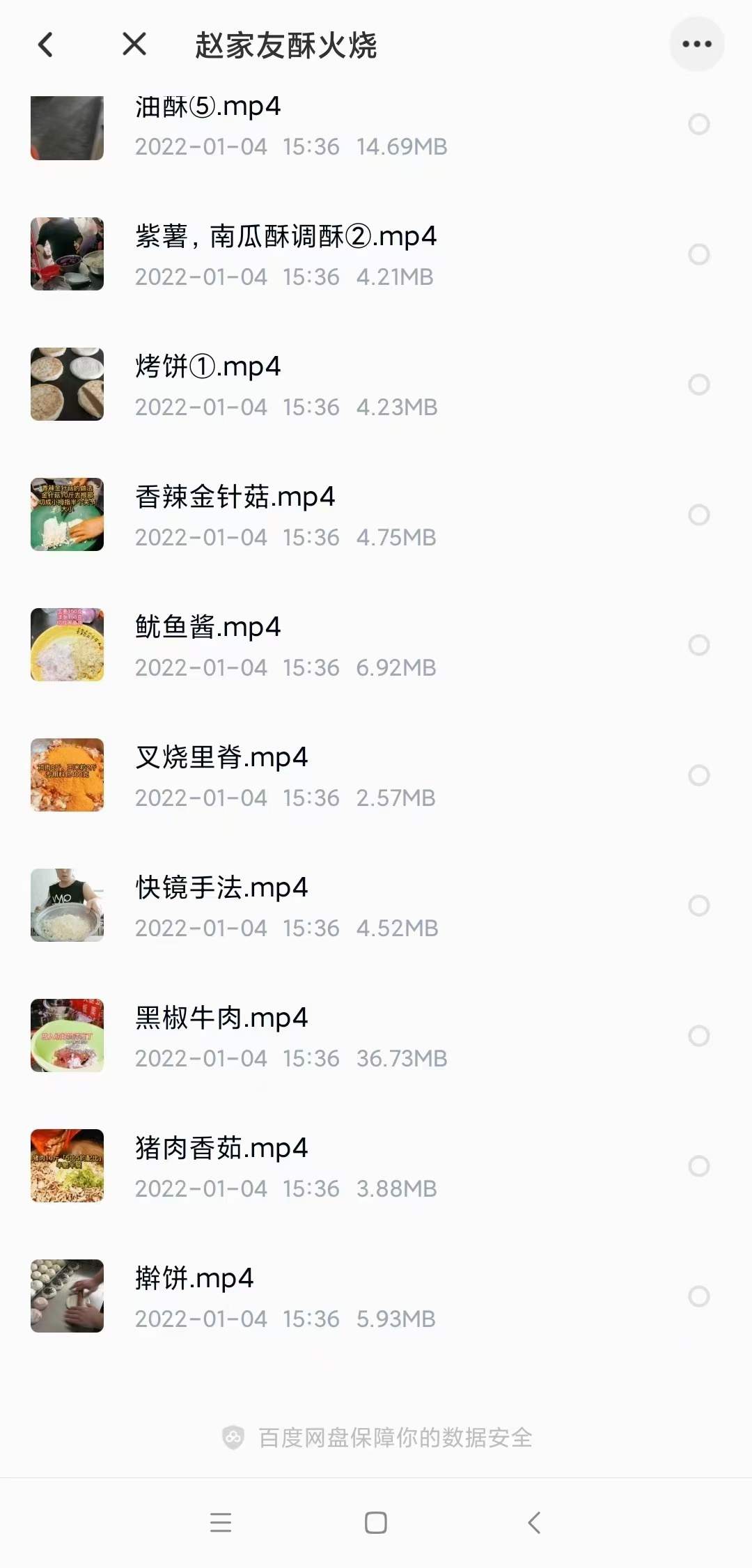Tap the system back arrow in navigation bar
This screenshot has height=1568, width=752.
click(533, 1523)
